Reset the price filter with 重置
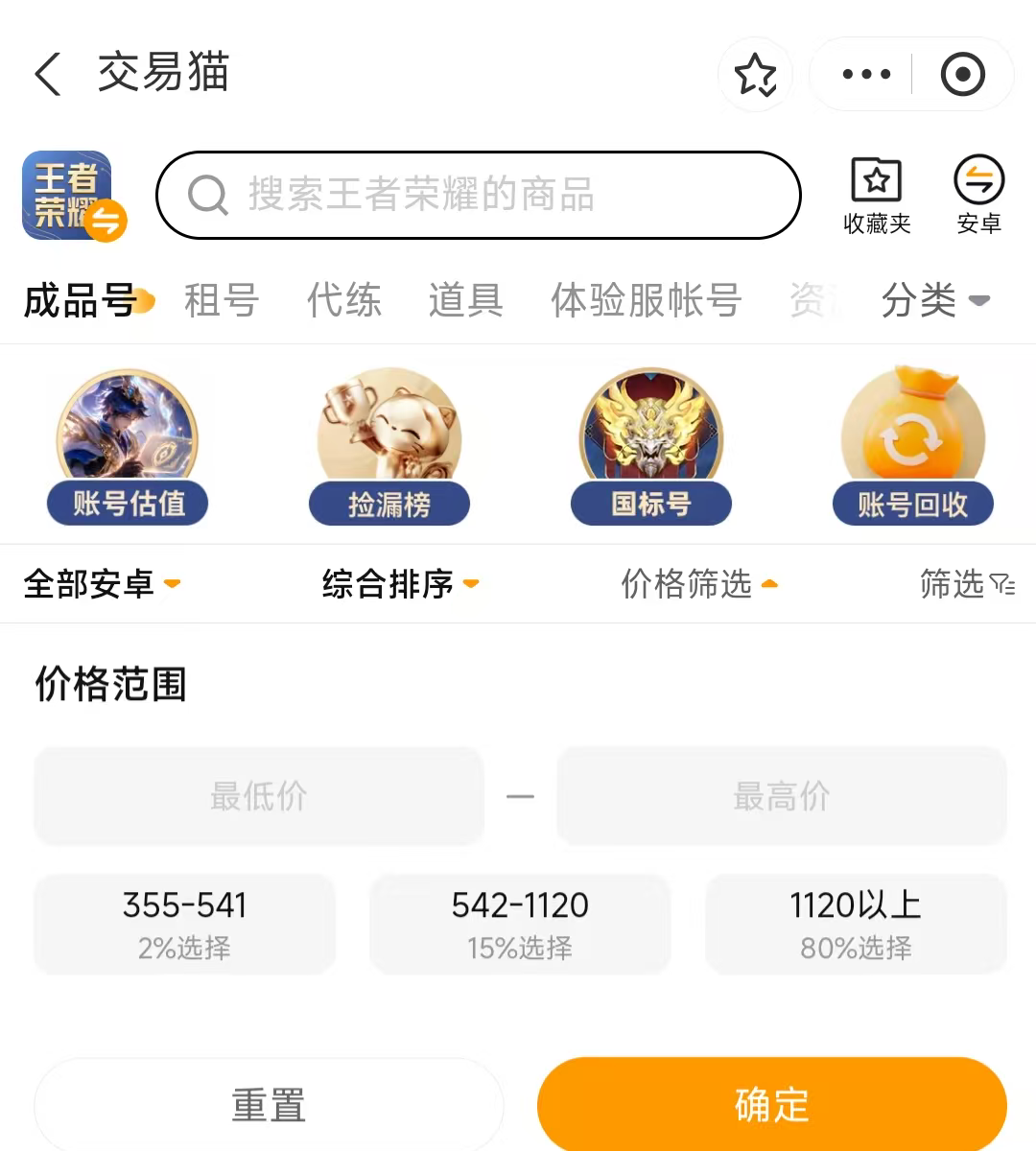The height and width of the screenshot is (1151, 1036). pos(269,1104)
